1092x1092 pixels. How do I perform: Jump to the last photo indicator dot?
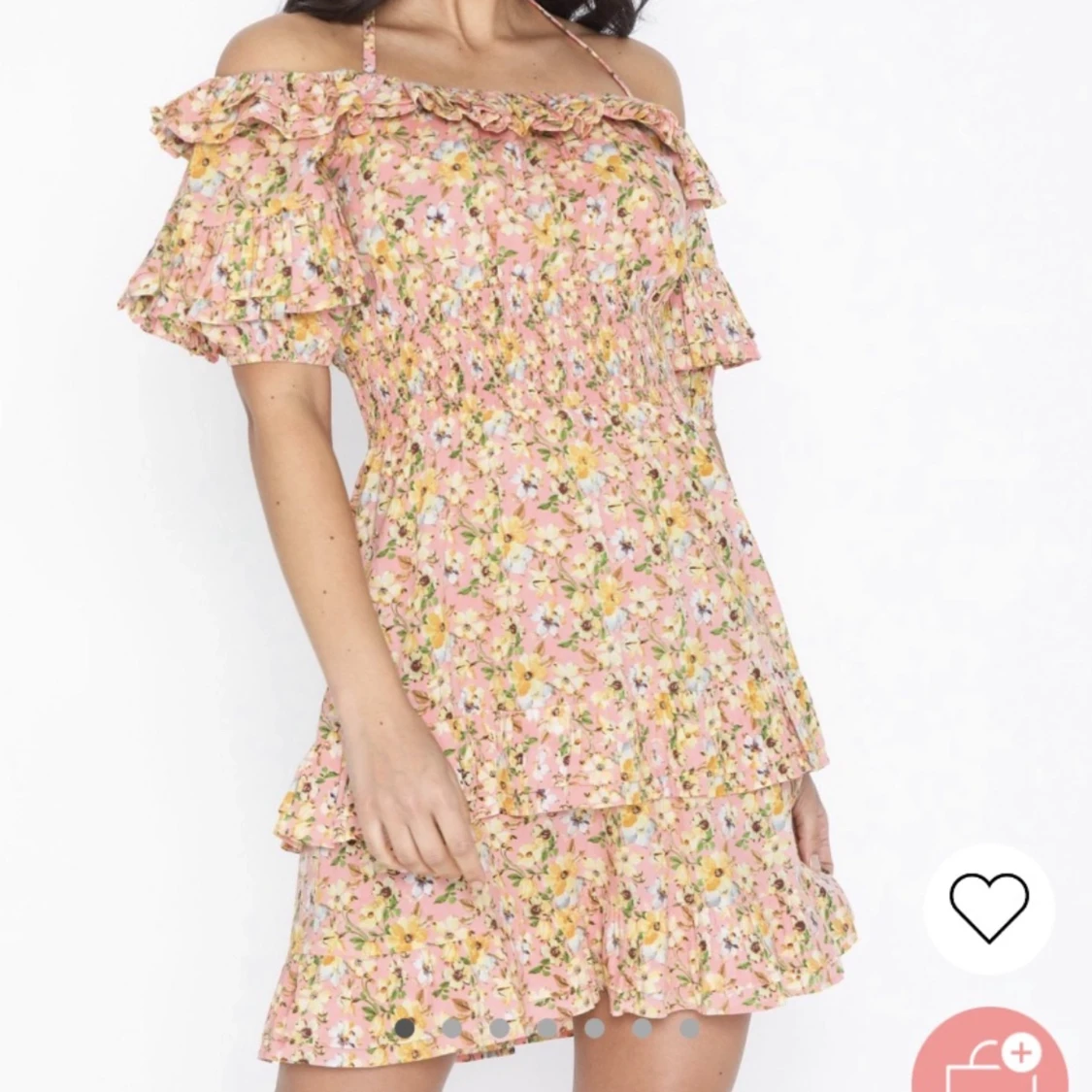688,1028
